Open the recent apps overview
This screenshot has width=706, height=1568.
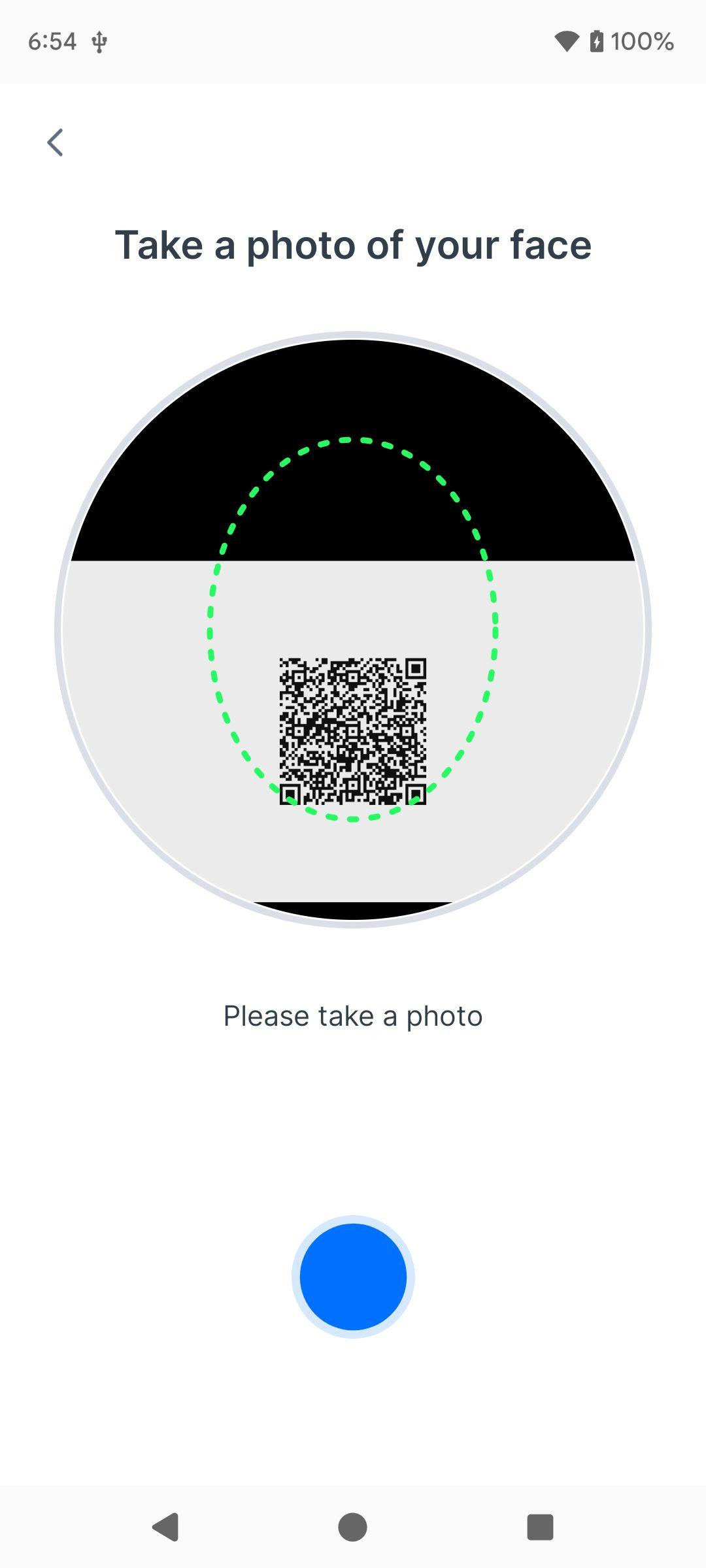[x=540, y=1527]
